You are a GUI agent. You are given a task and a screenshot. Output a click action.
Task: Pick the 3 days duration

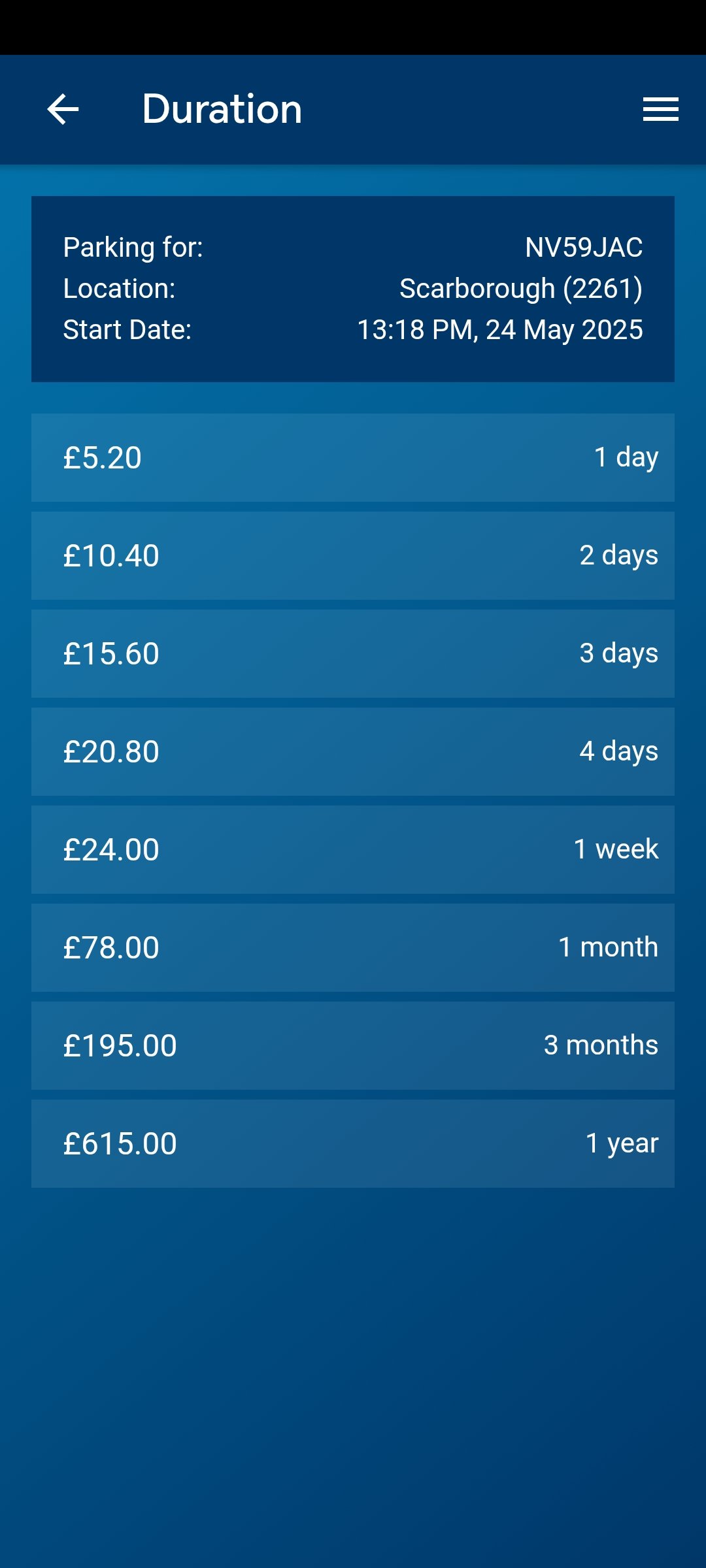(x=353, y=653)
